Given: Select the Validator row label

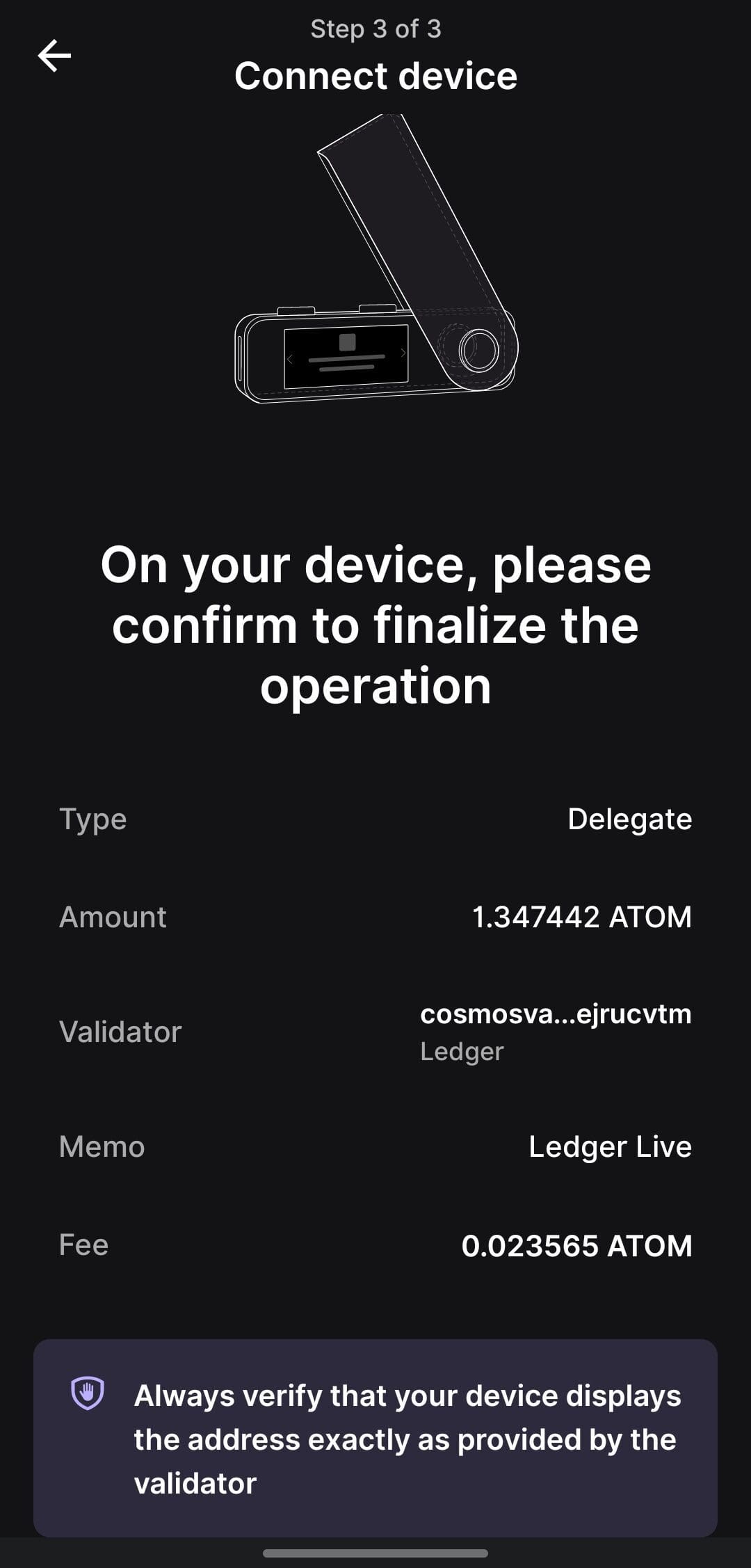Looking at the screenshot, I should 120,1032.
